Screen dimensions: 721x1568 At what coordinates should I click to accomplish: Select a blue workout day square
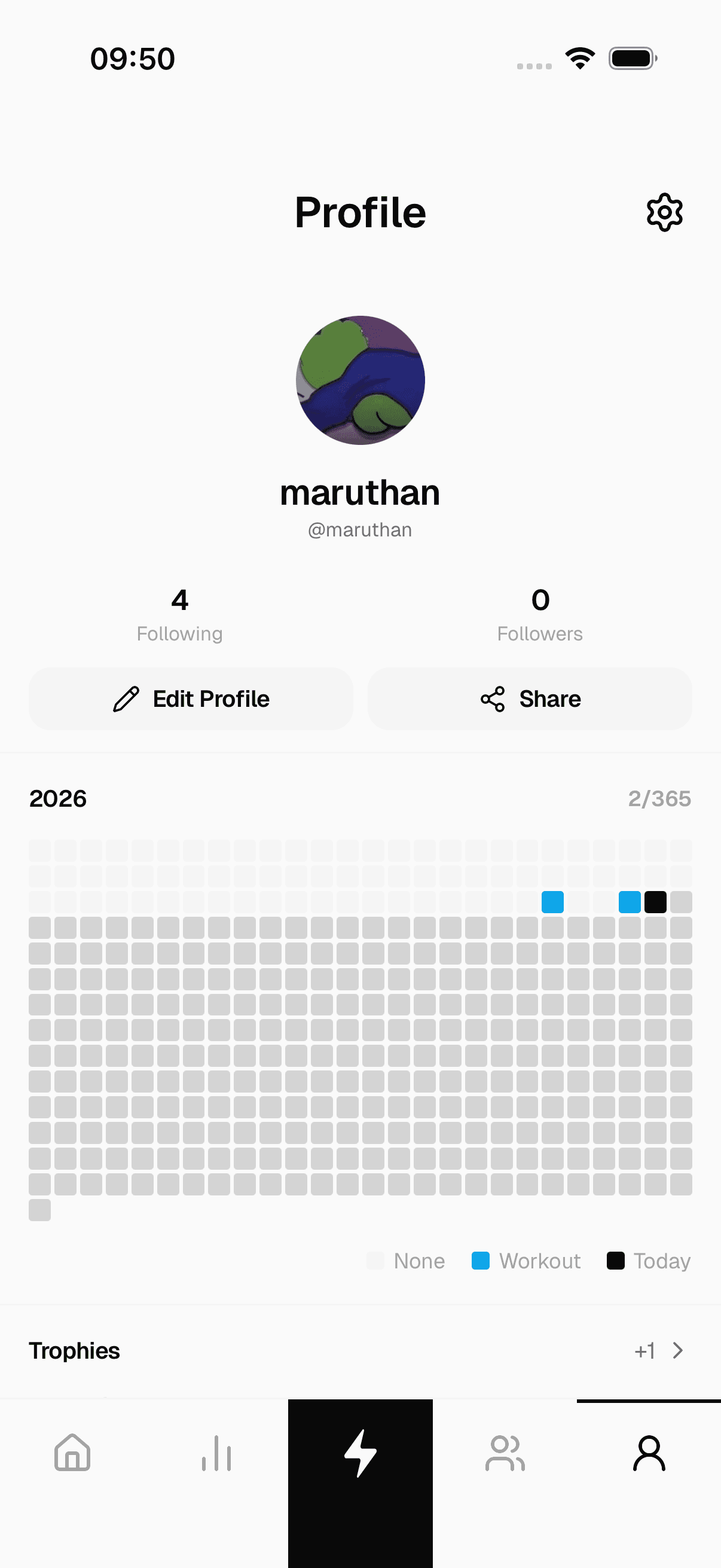552,902
